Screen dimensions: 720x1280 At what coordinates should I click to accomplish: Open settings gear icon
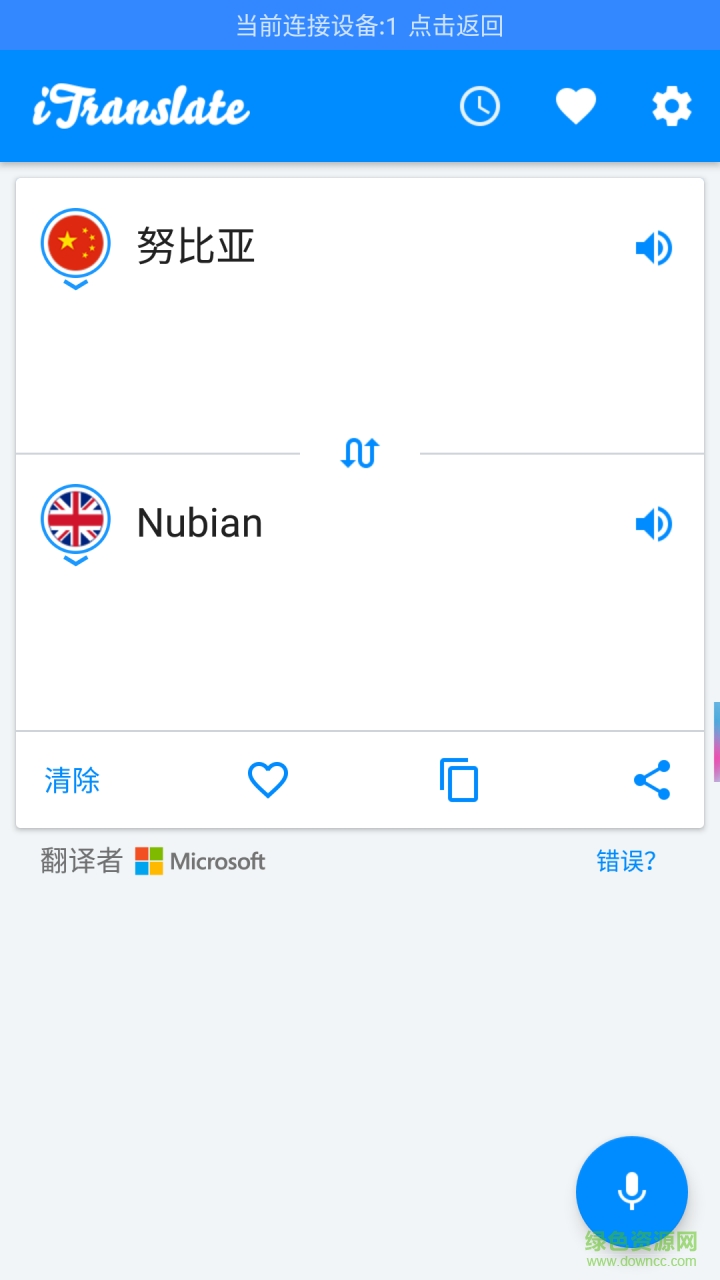coord(672,106)
